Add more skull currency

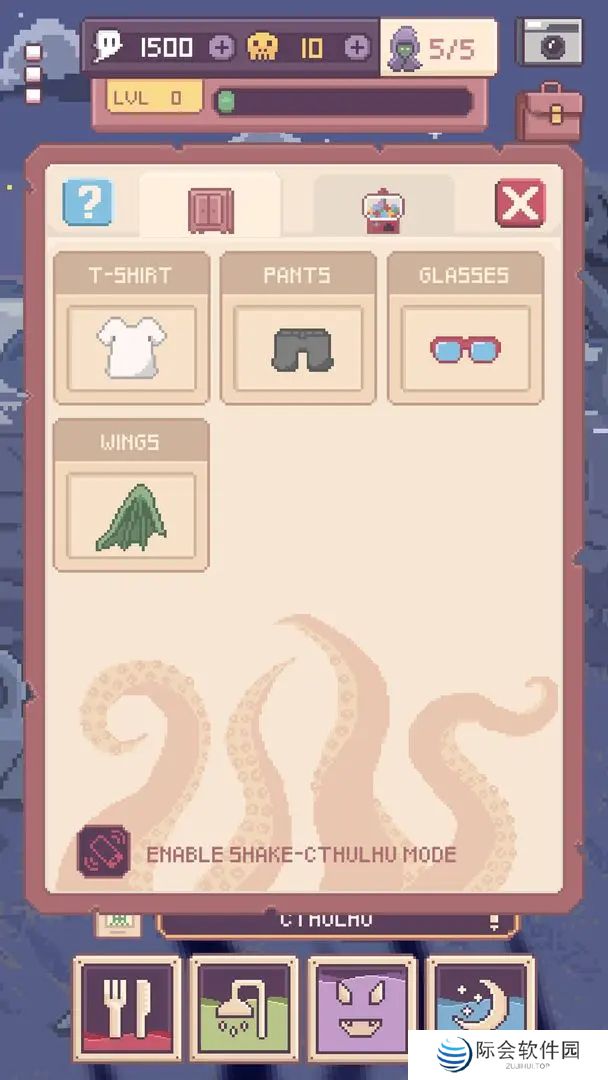(356, 47)
